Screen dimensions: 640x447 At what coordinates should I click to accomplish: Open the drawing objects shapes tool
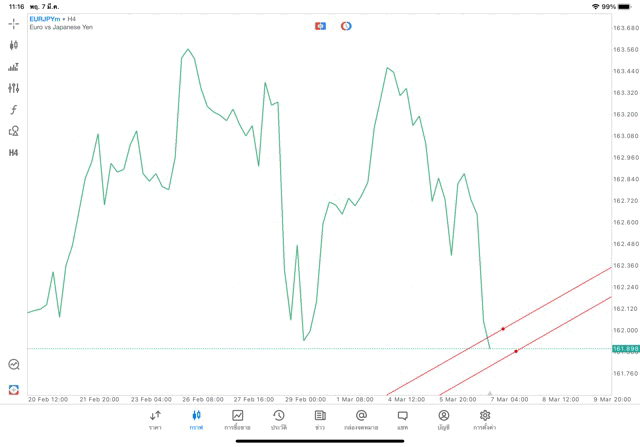click(x=13, y=131)
